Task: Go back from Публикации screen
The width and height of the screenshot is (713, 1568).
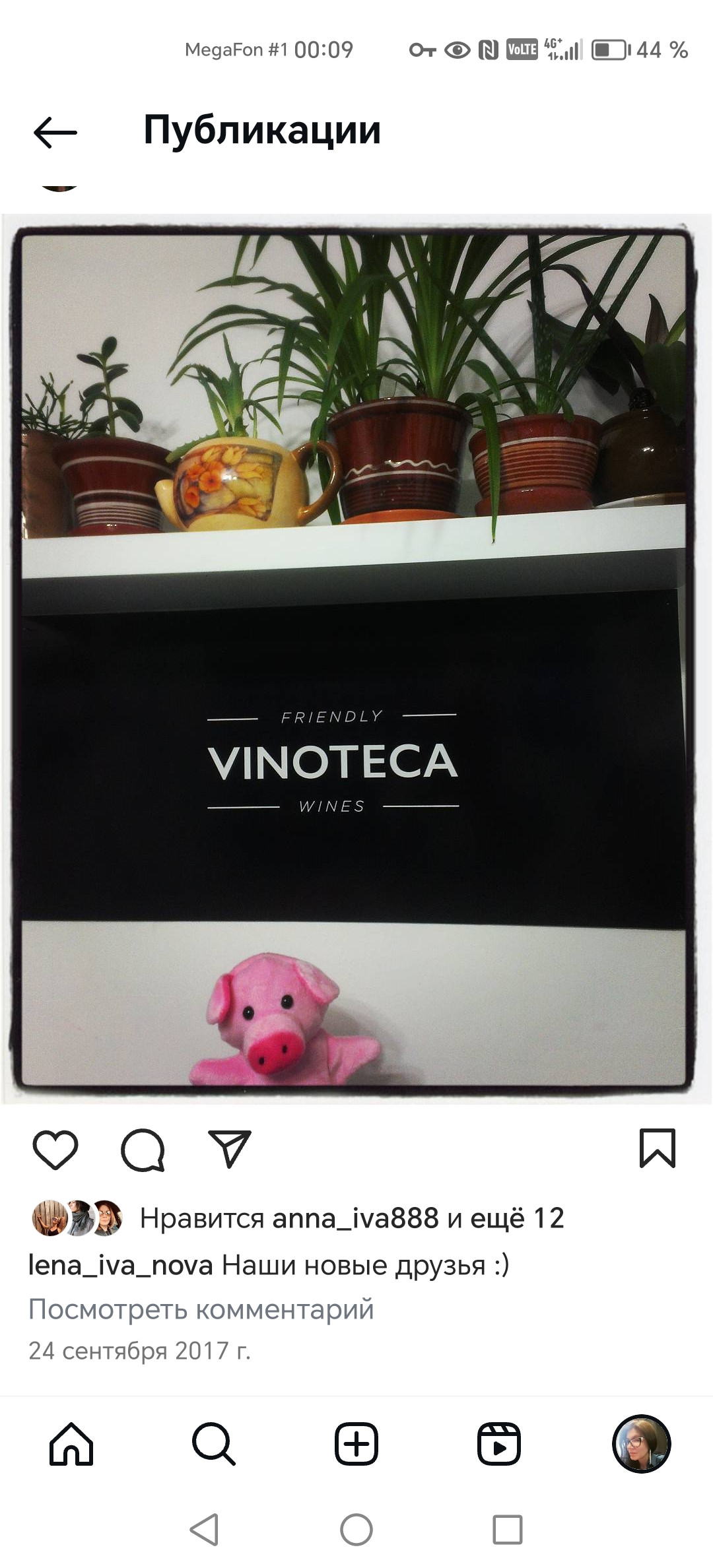Action: pos(55,132)
